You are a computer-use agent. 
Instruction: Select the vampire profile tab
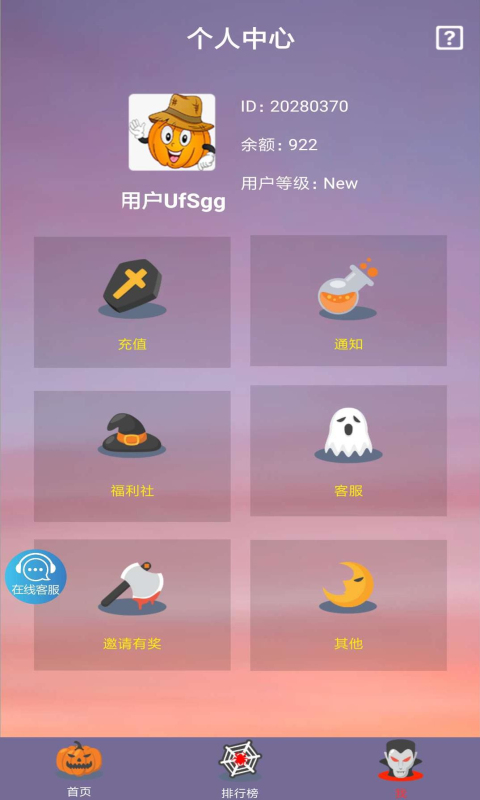pyautogui.click(x=400, y=769)
